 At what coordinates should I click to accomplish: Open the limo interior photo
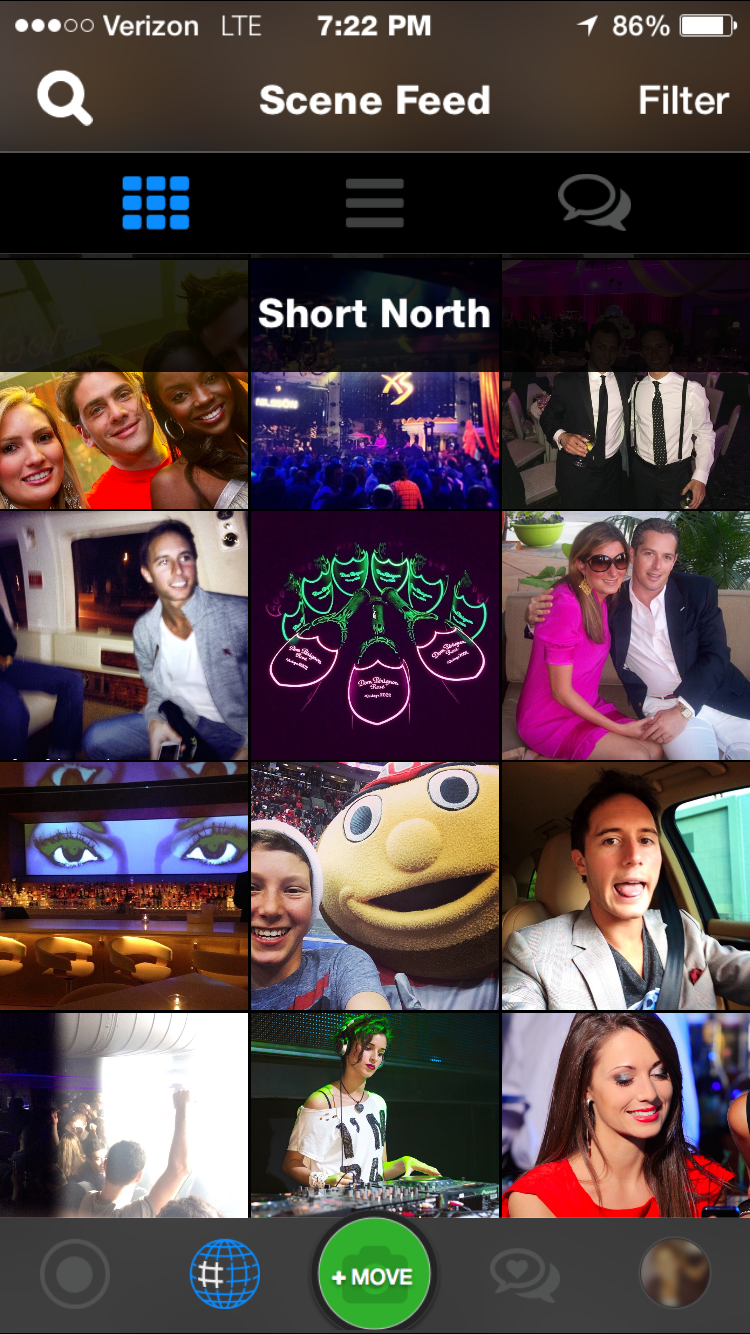coord(124,636)
